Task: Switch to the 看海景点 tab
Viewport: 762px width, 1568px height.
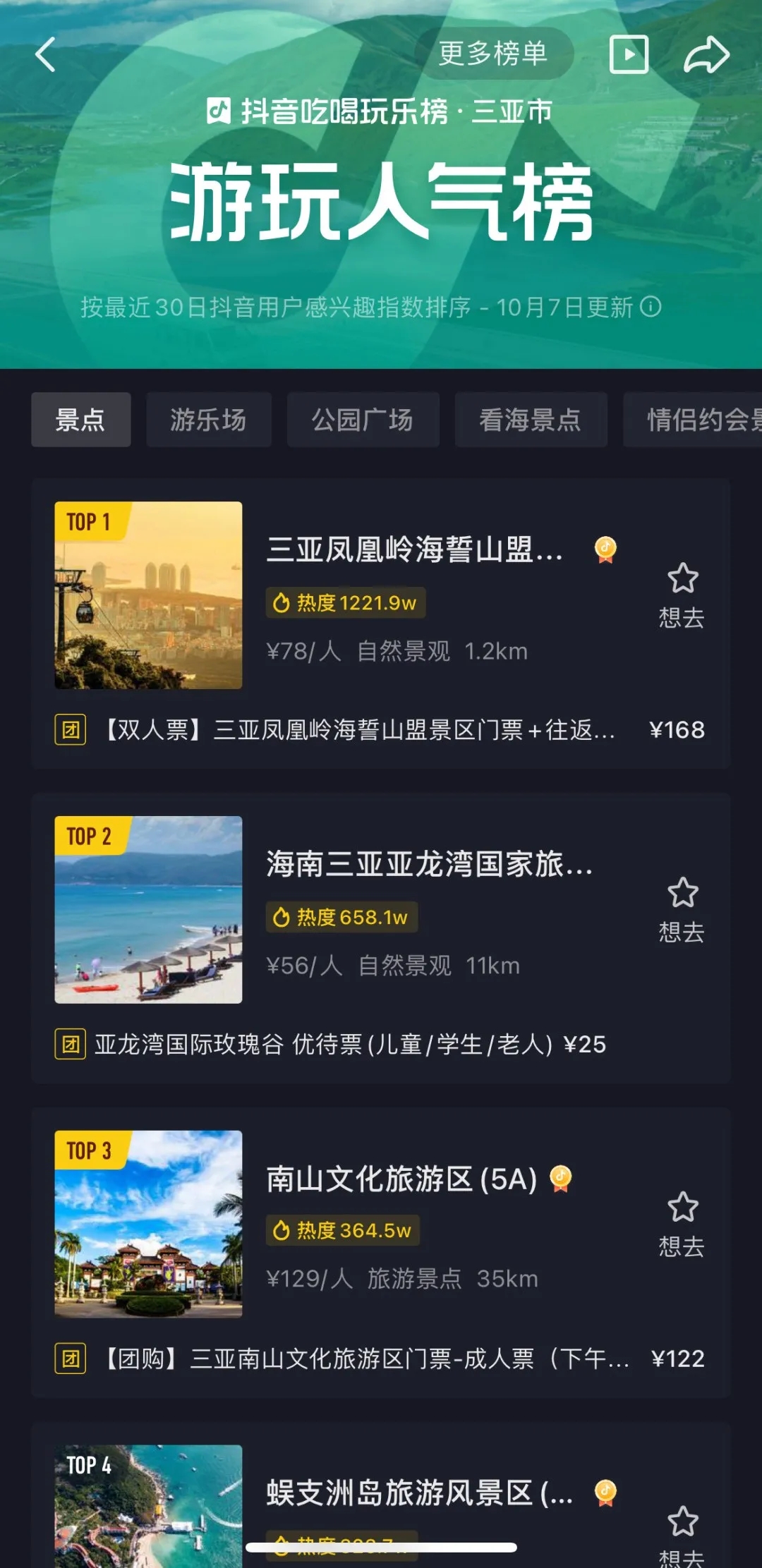Action: [531, 420]
